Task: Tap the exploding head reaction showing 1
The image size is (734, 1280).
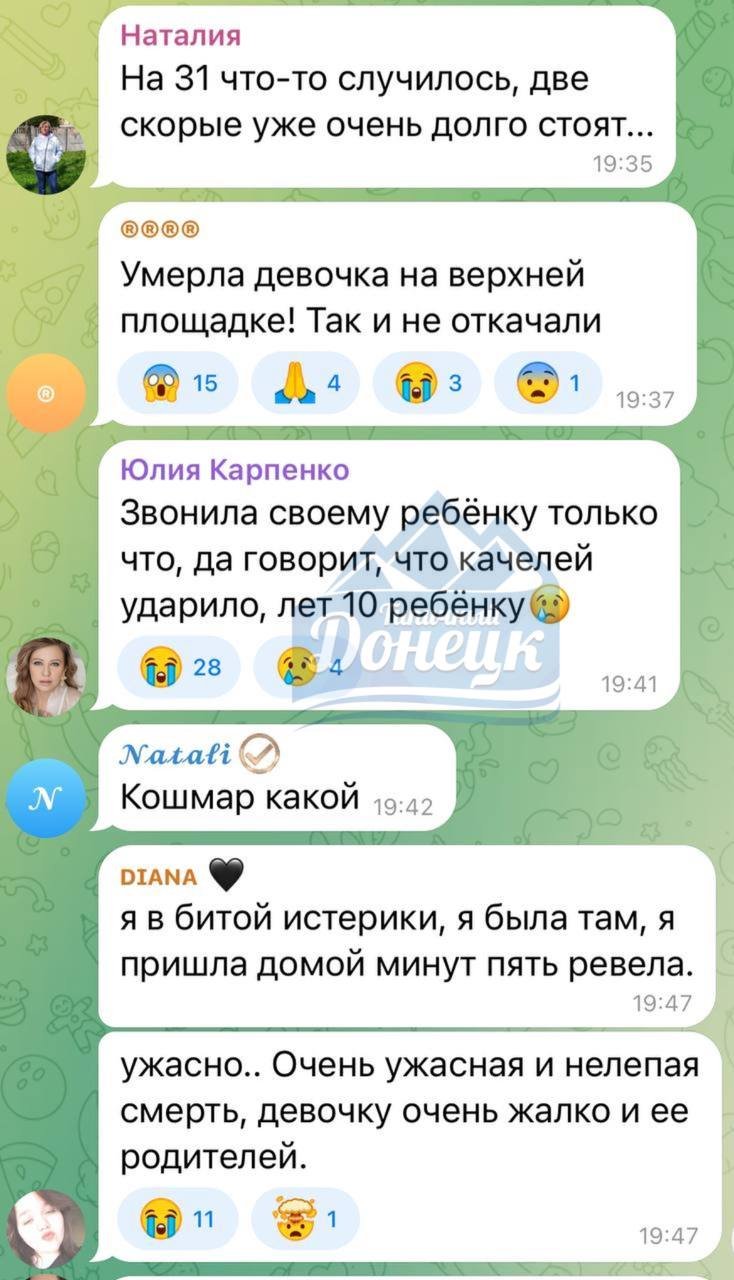Action: pyautogui.click(x=305, y=1220)
